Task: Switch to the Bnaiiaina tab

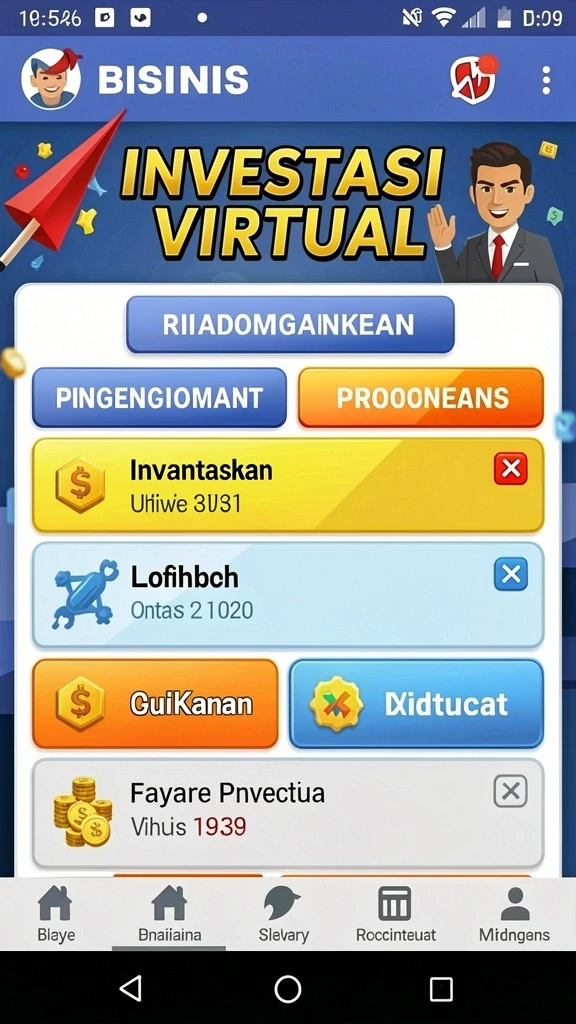Action: coord(169,914)
